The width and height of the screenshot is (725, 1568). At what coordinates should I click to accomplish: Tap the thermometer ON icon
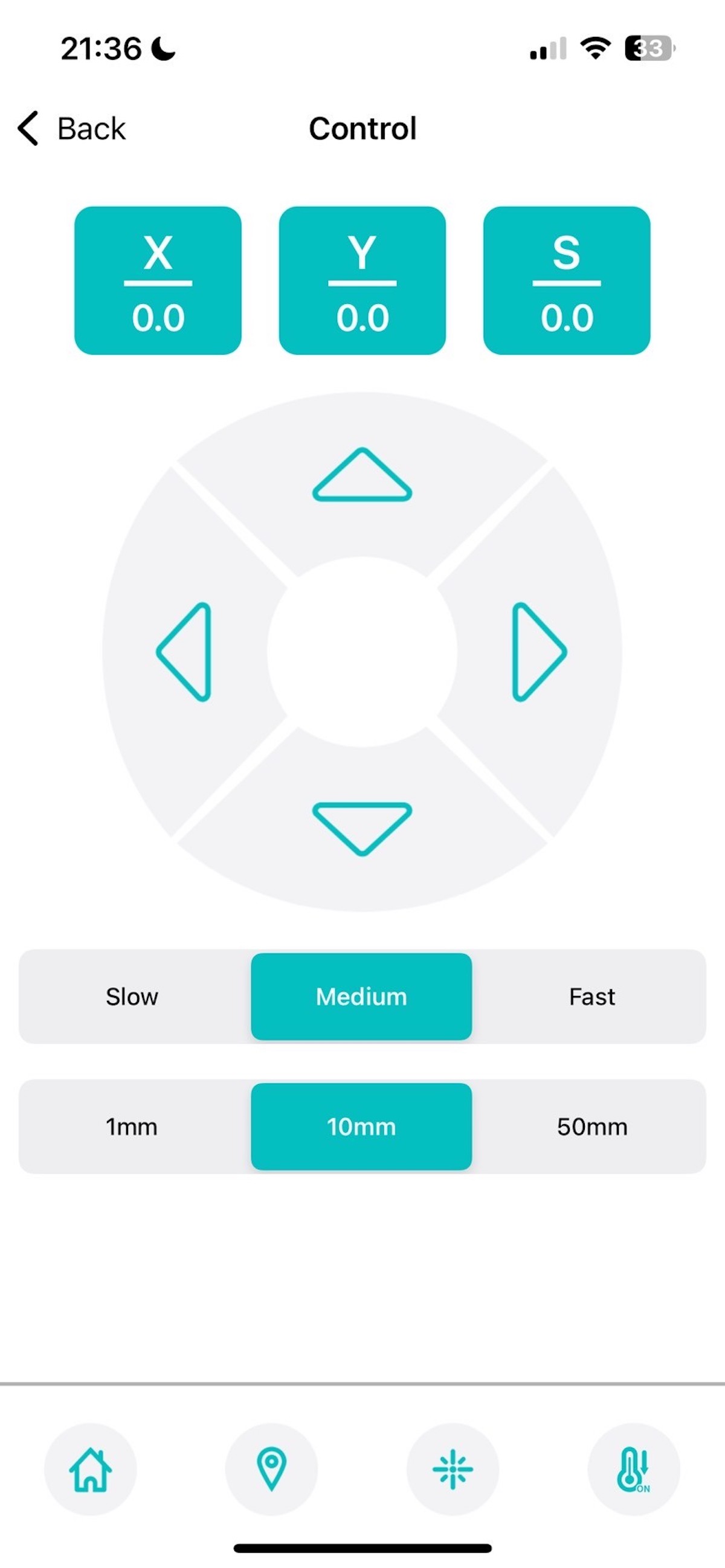[634, 1470]
